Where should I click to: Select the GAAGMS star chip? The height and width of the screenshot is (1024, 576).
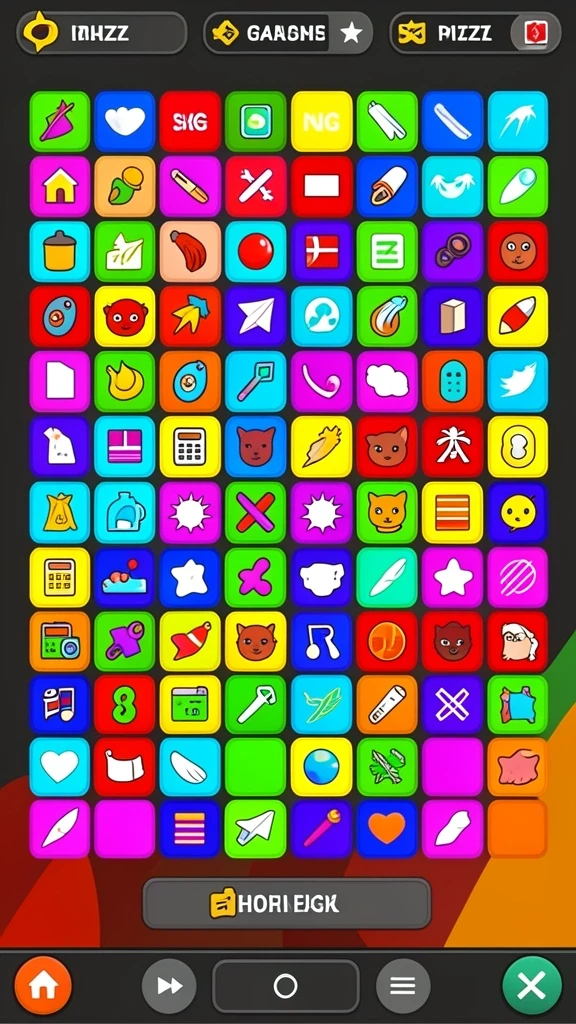(x=288, y=32)
